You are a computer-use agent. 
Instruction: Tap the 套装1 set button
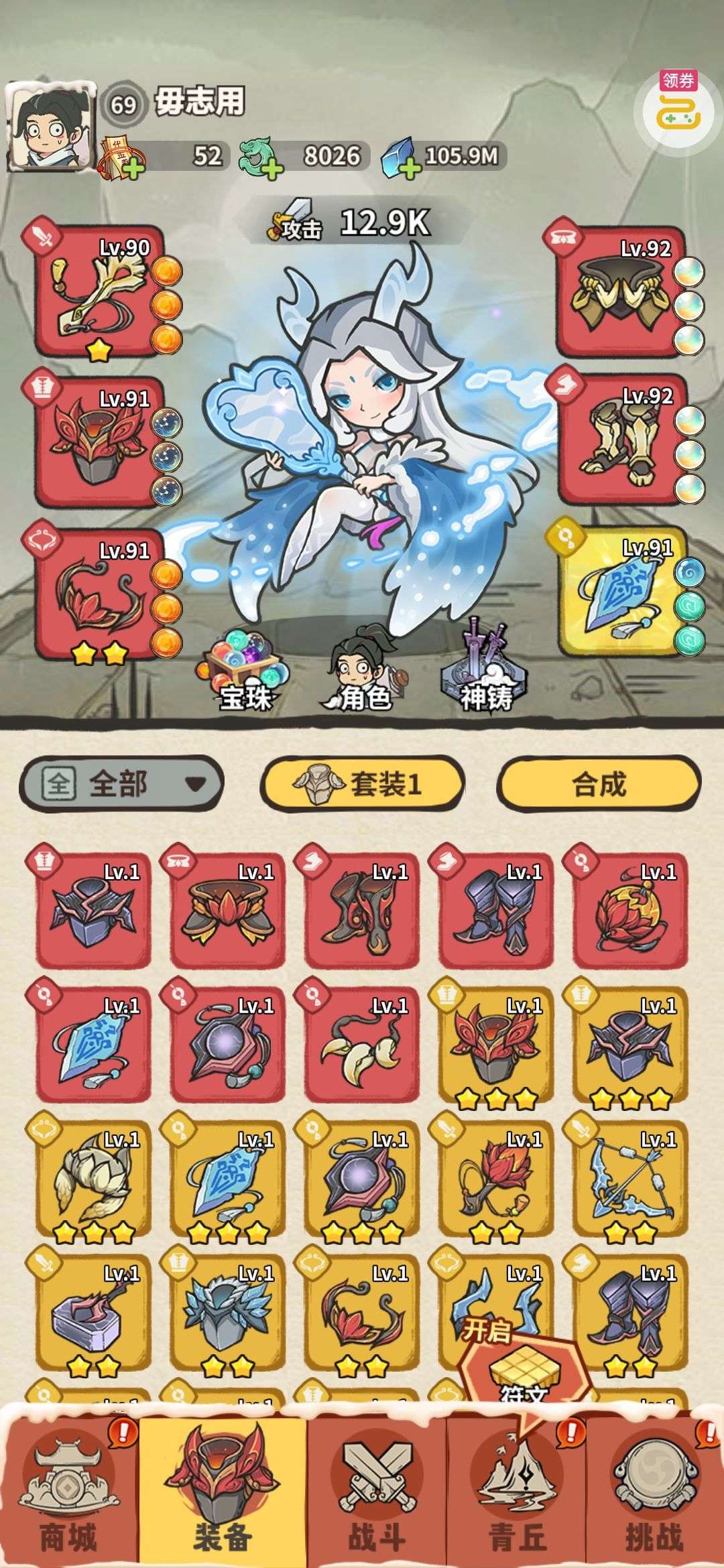click(x=362, y=783)
